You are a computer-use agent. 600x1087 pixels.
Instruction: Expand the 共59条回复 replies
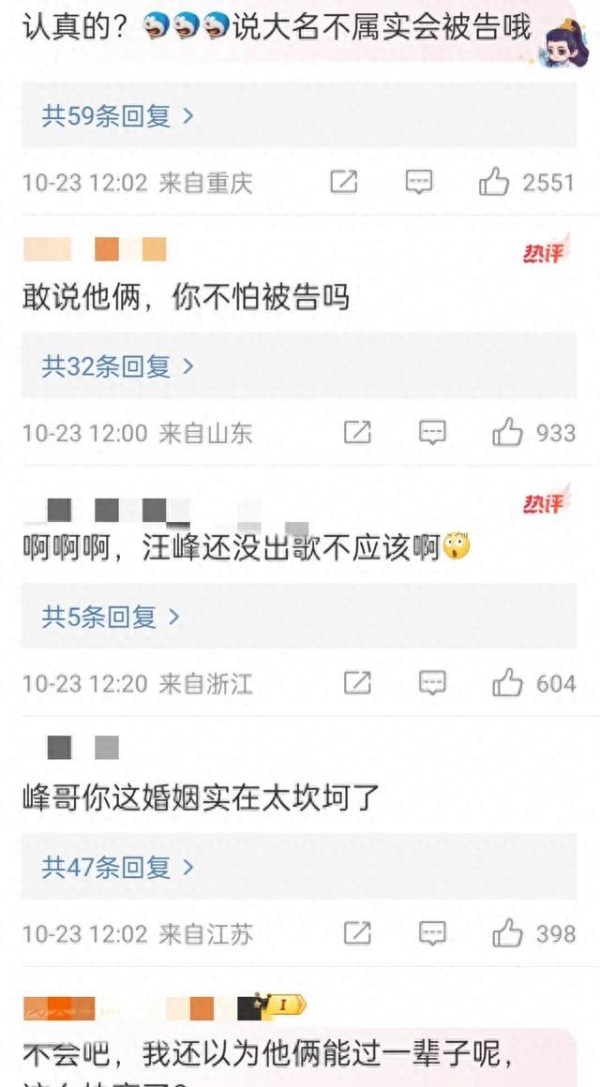point(117,116)
